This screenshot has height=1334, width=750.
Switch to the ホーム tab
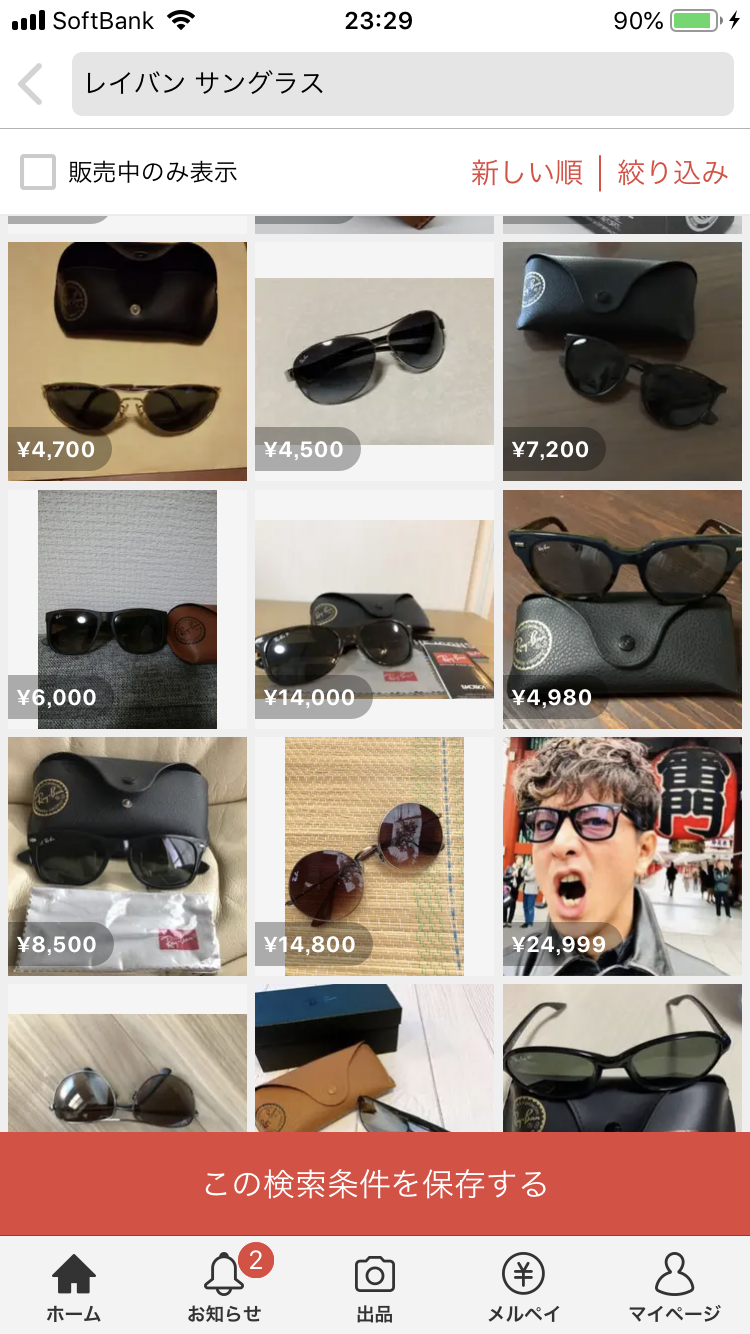click(74, 1288)
